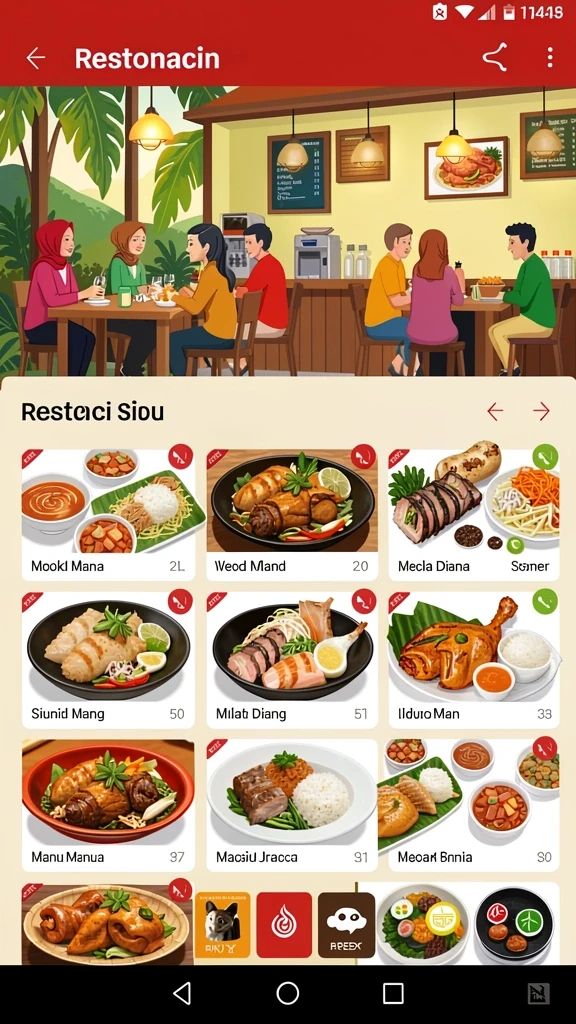Show previous items in Restaci Siou
The image size is (576, 1024).
[x=496, y=411]
